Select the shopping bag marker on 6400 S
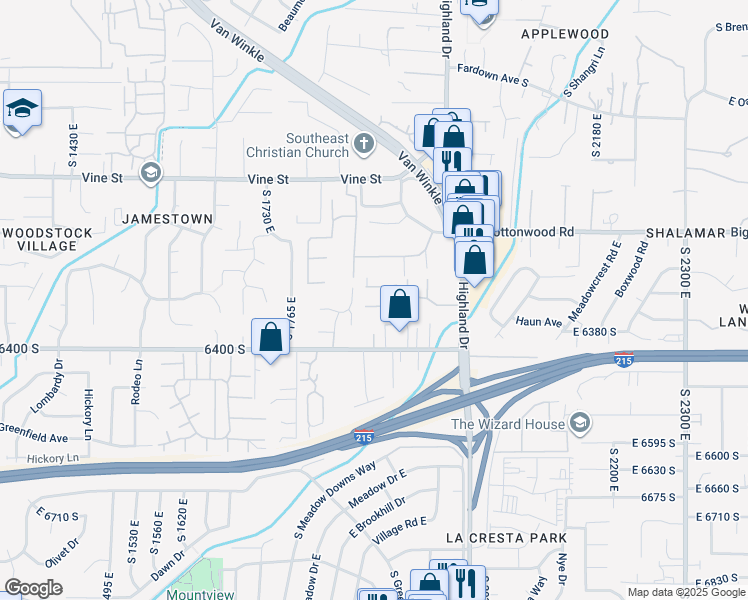Viewport: 748px width, 600px height. tap(270, 337)
